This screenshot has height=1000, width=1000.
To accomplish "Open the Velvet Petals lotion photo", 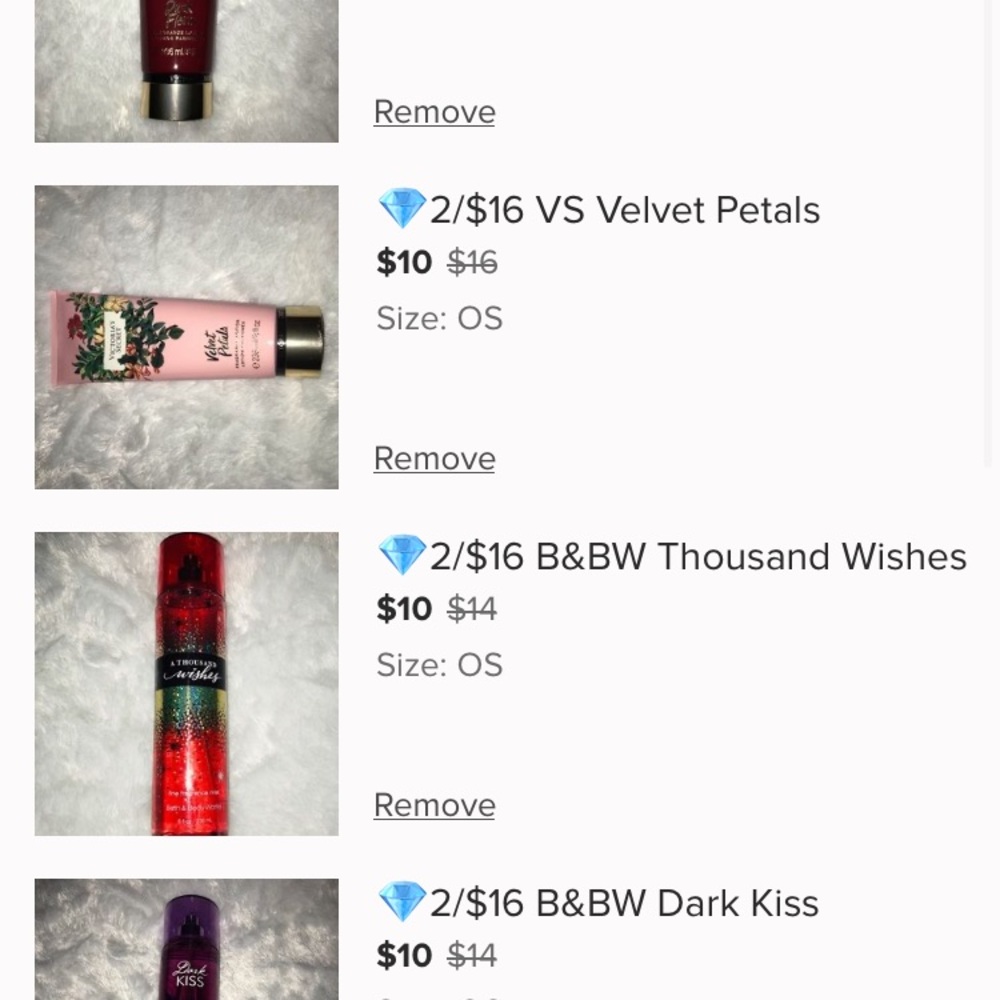I will (x=187, y=337).
